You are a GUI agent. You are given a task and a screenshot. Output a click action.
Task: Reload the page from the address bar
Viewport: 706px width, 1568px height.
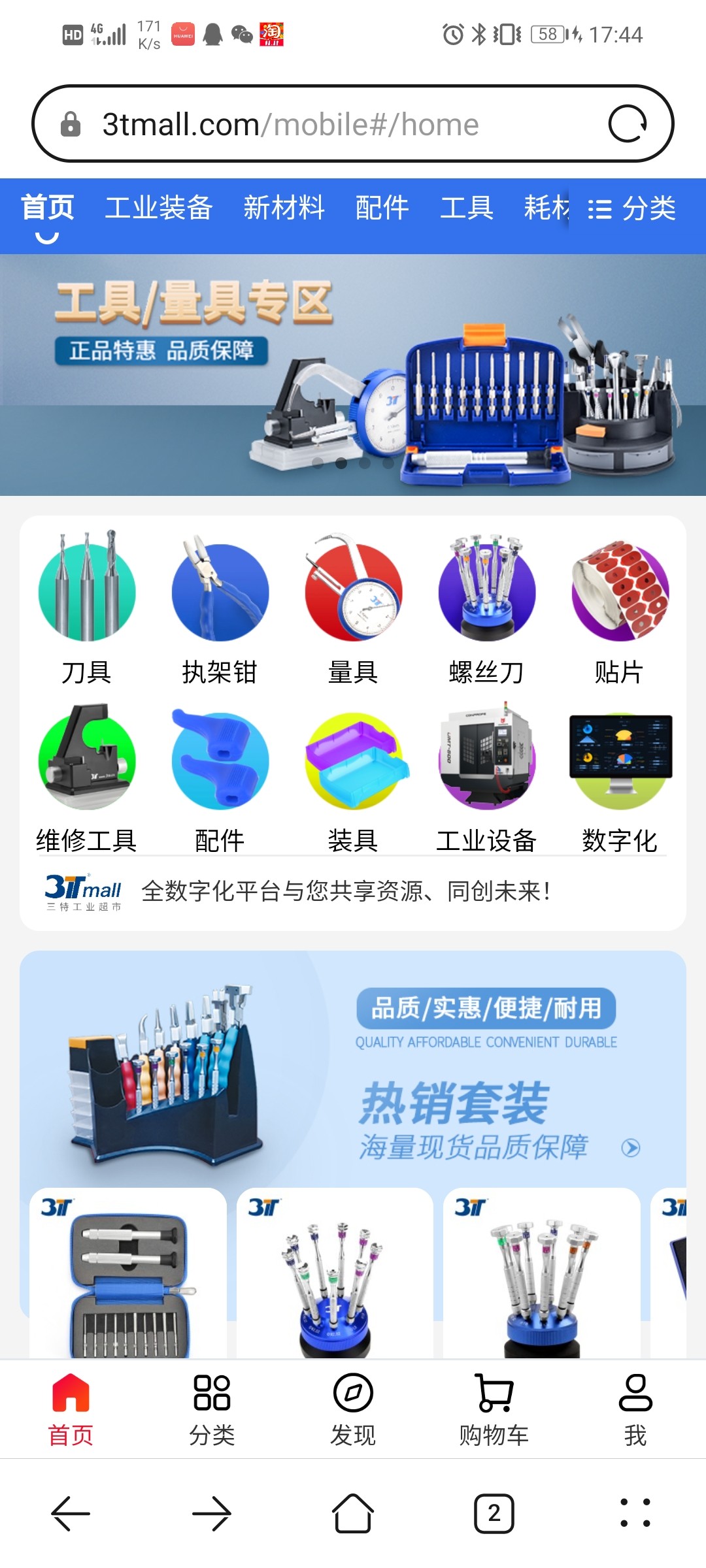(x=628, y=123)
